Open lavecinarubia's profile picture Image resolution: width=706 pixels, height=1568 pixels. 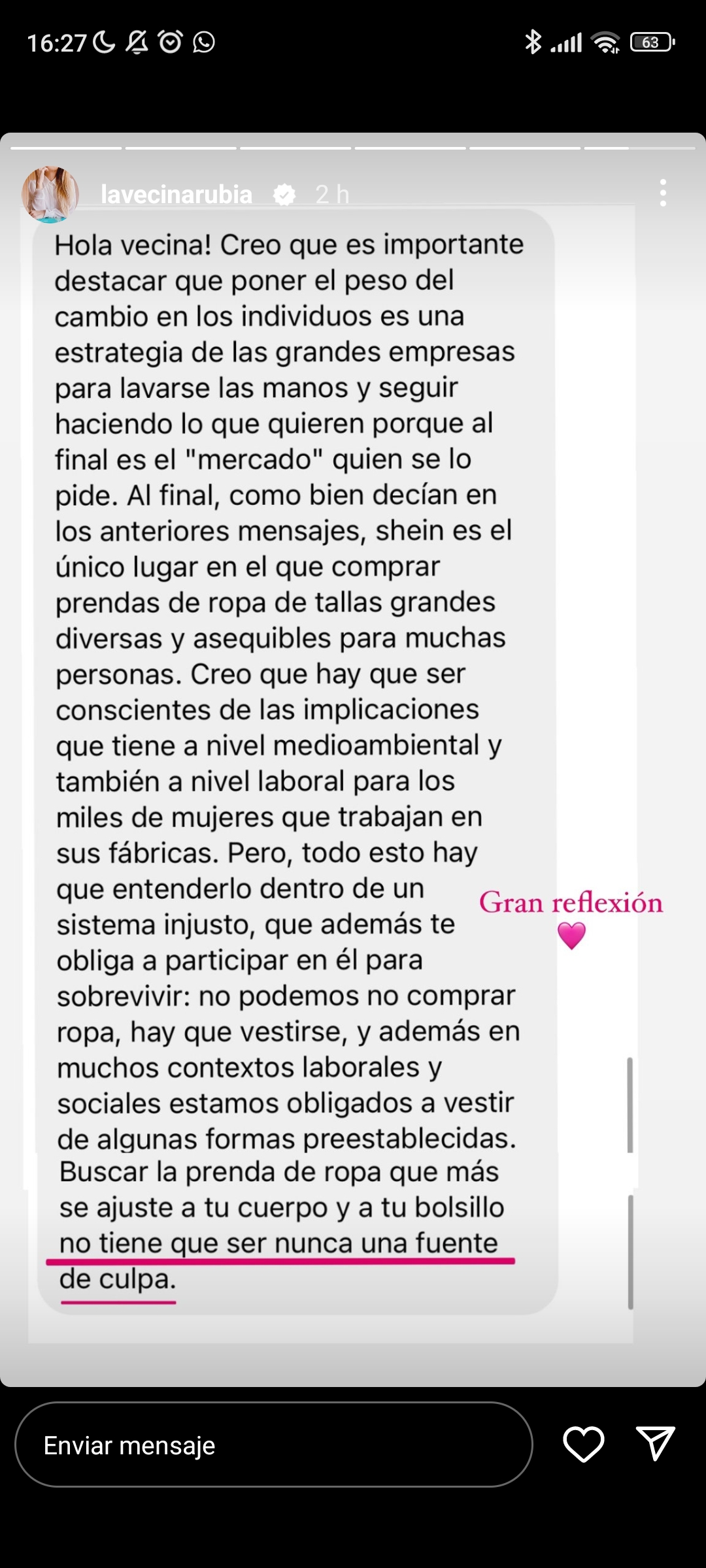point(50,194)
